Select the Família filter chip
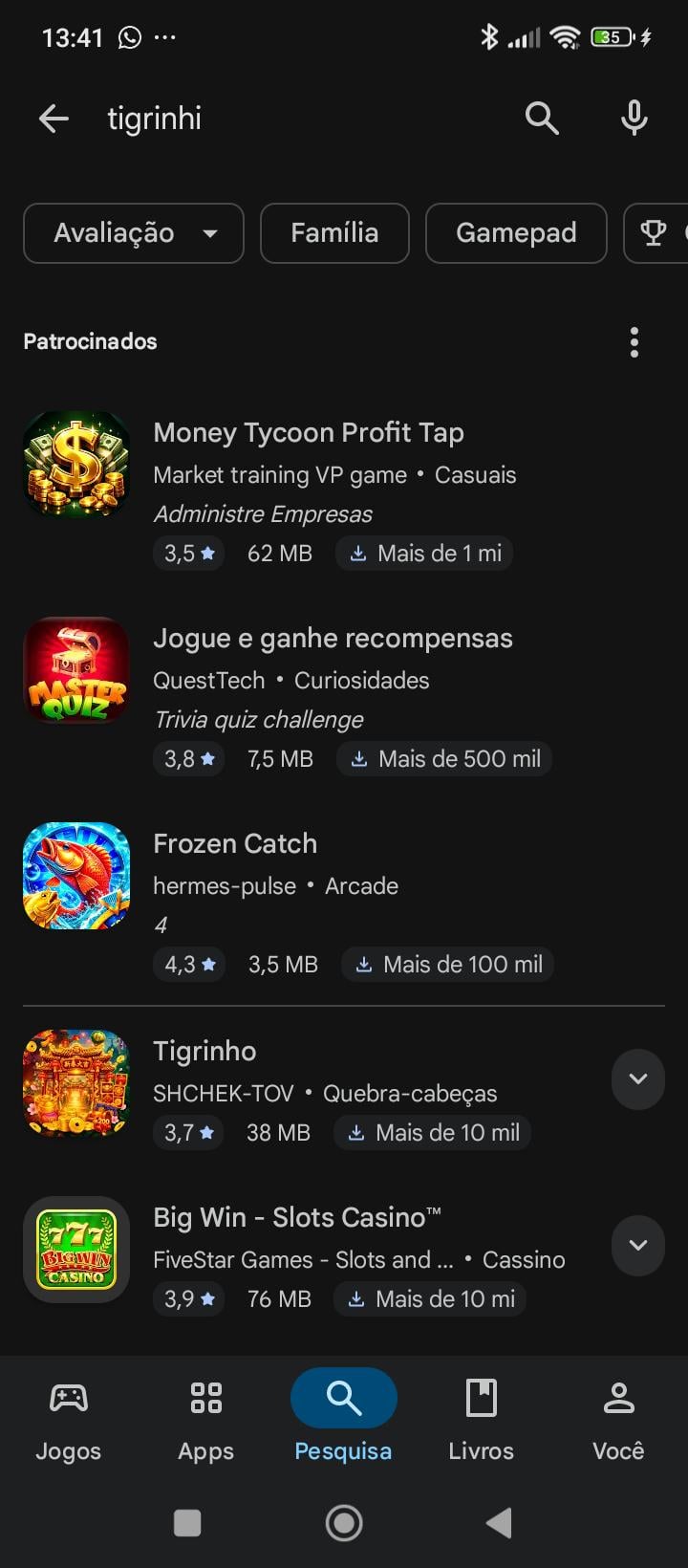 tap(334, 233)
